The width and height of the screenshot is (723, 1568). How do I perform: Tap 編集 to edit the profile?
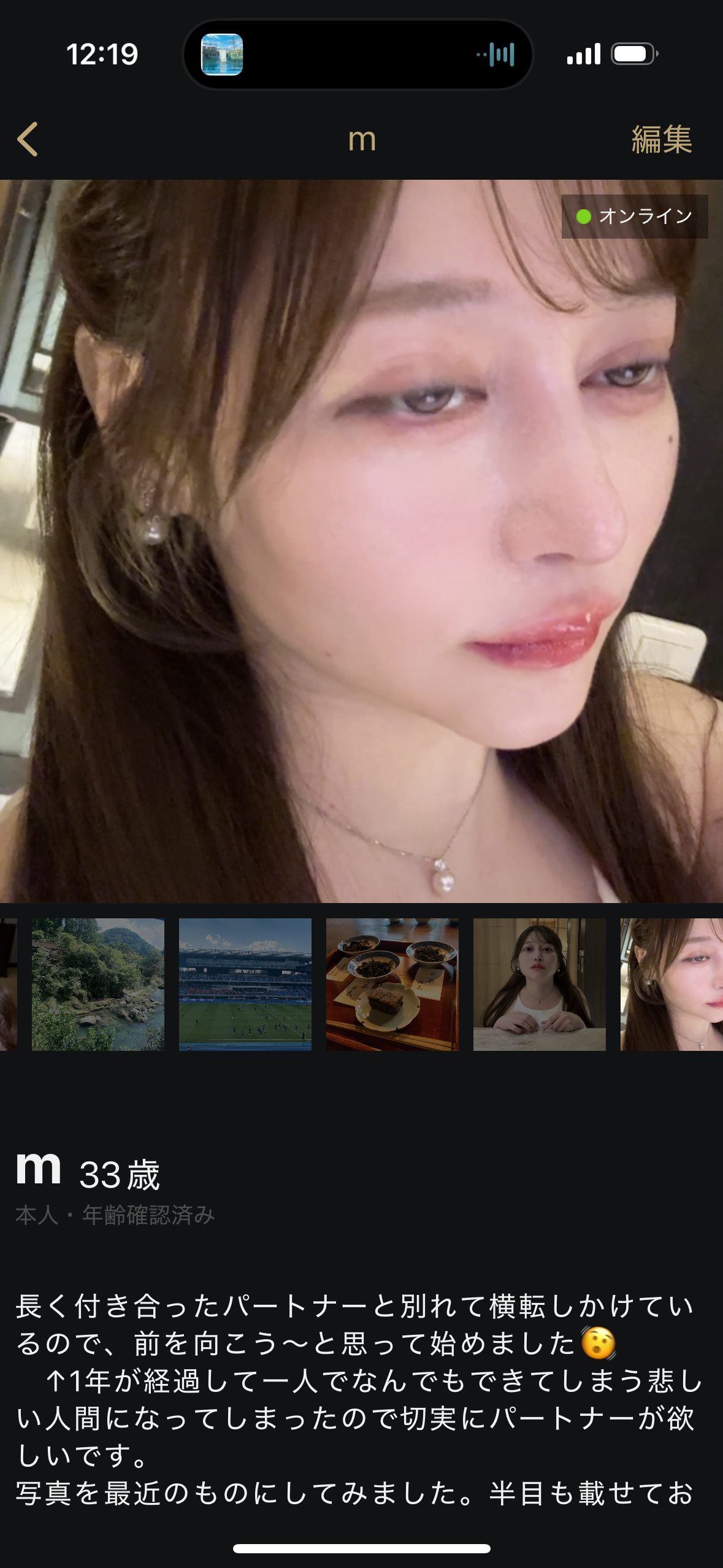(x=661, y=139)
